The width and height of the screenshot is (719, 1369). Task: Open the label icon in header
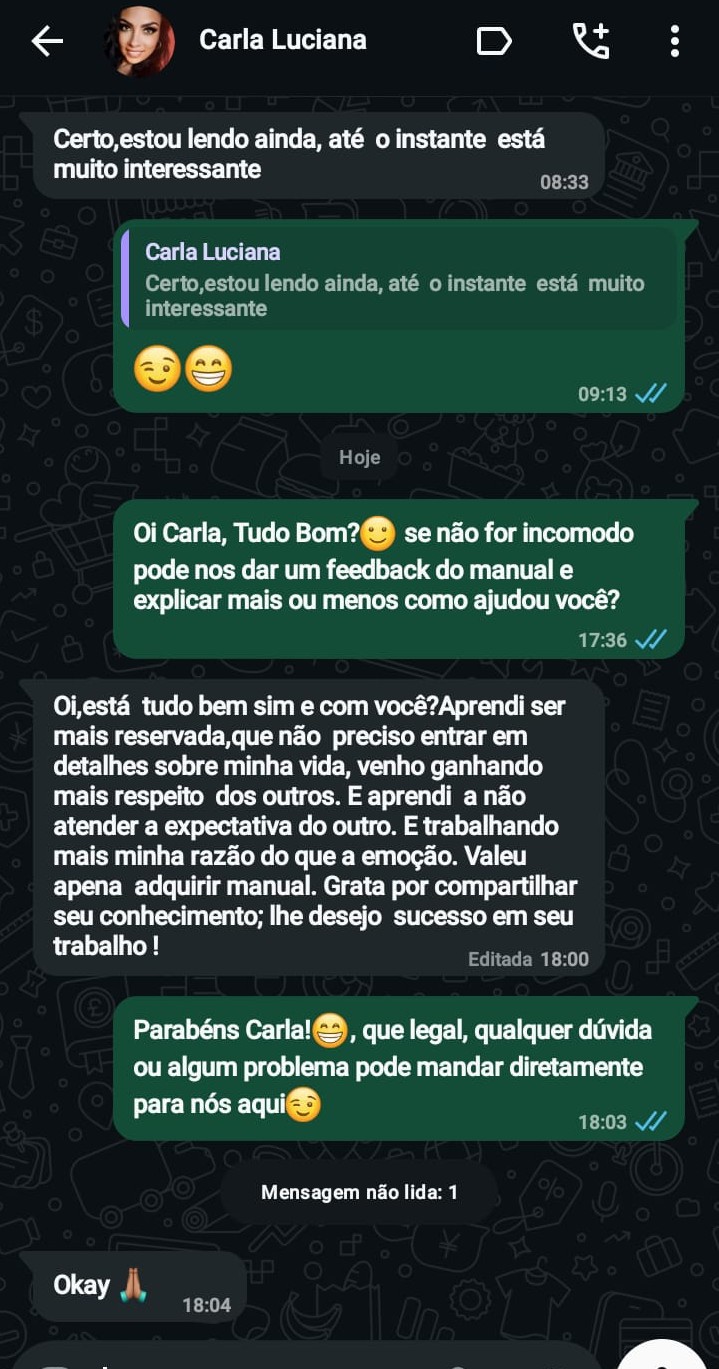tap(494, 41)
